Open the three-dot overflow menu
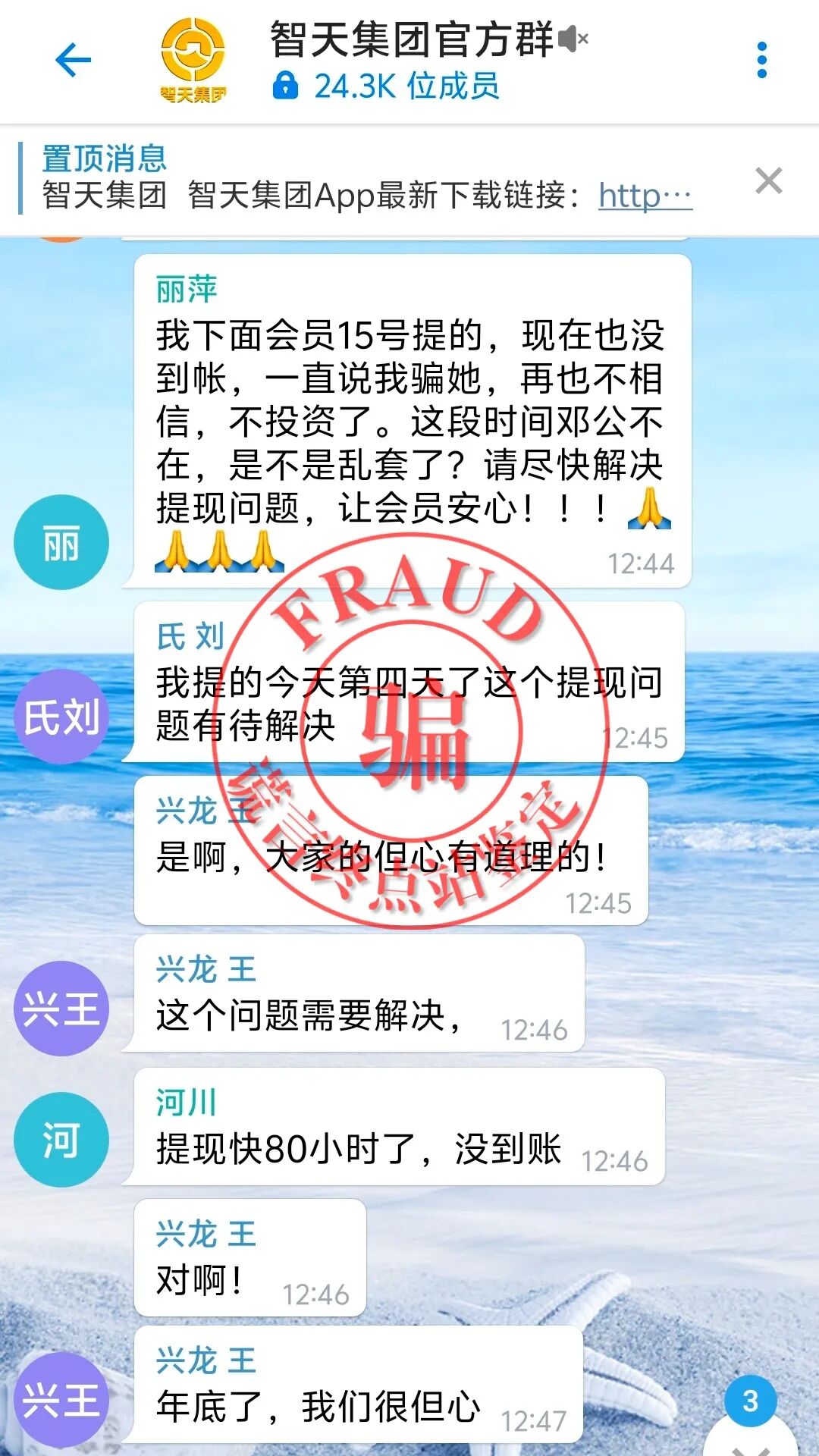 761,61
